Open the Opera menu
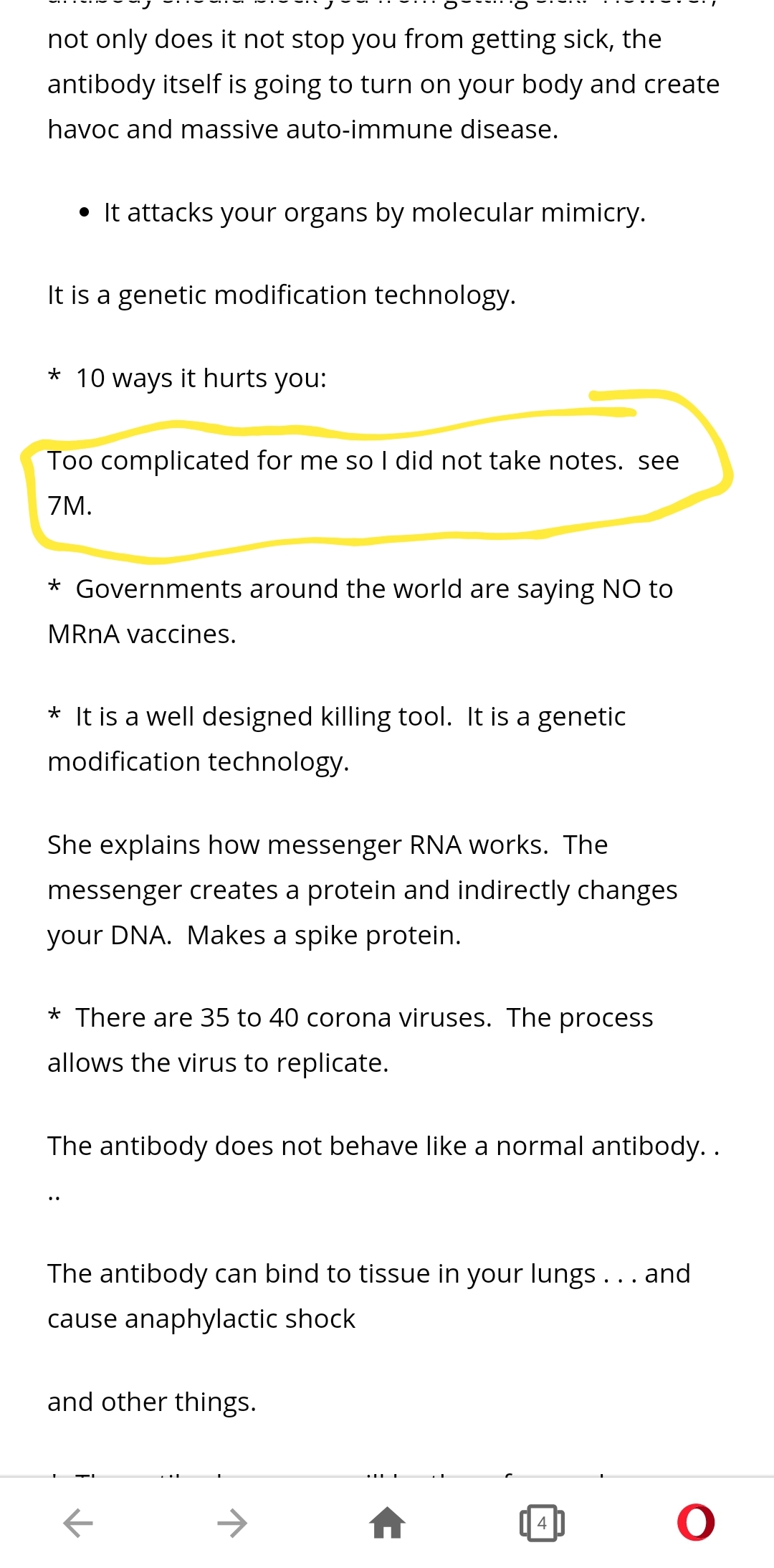774x1568 pixels. [696, 1523]
